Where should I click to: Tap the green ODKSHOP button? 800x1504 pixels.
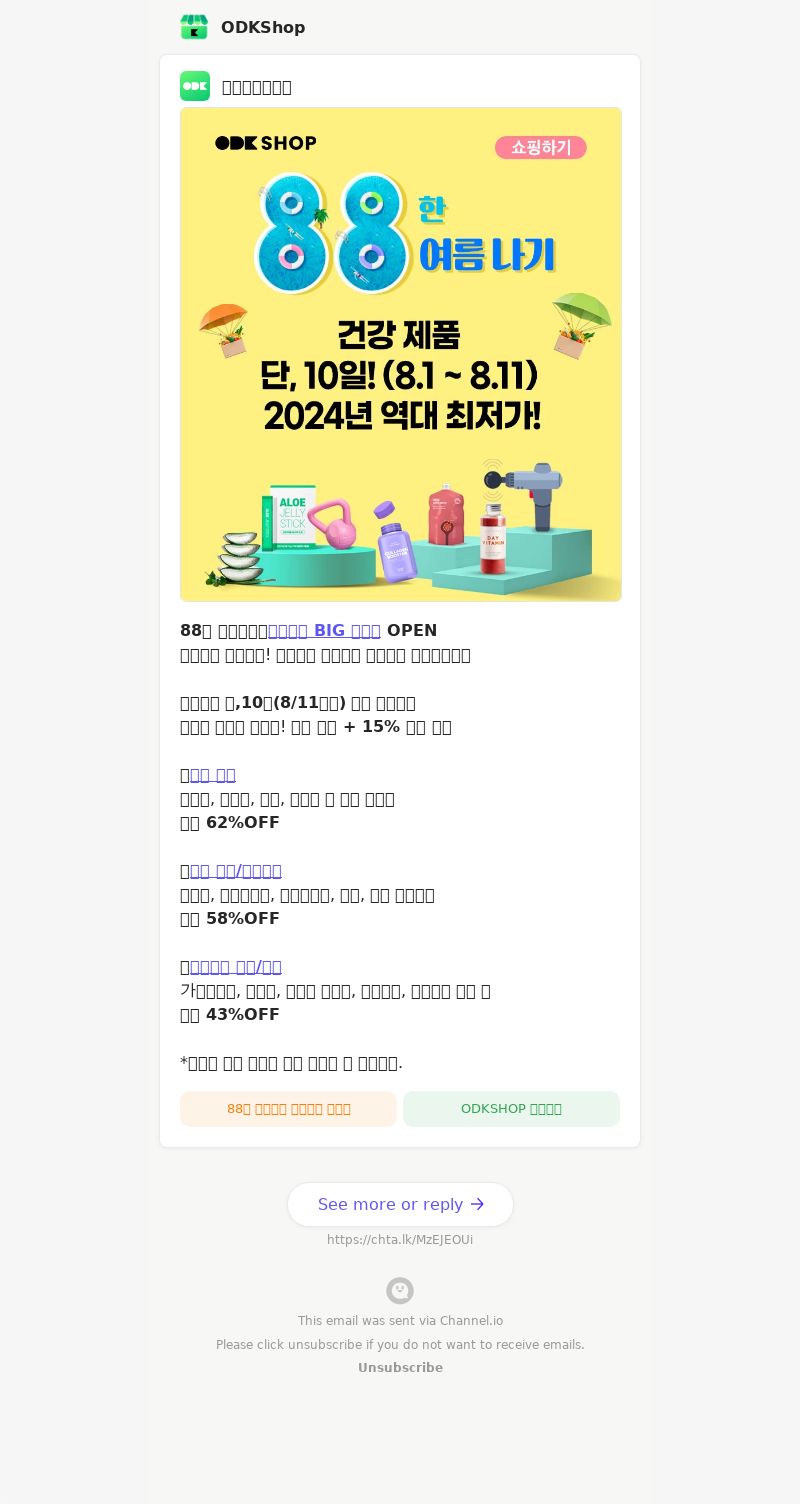point(511,1109)
